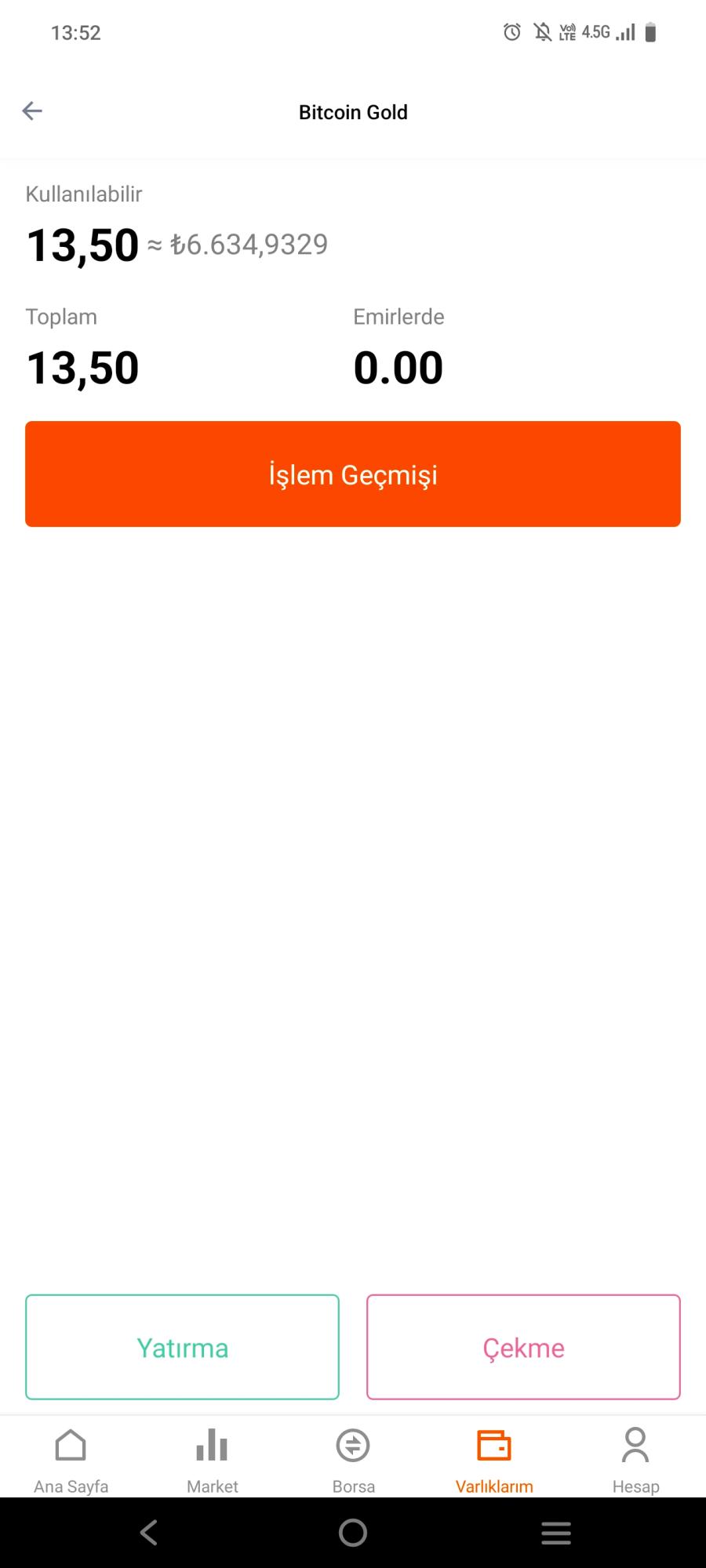This screenshot has height=1568, width=706.
Task: Open the Ana Sayfa home icon
Action: point(70,1445)
